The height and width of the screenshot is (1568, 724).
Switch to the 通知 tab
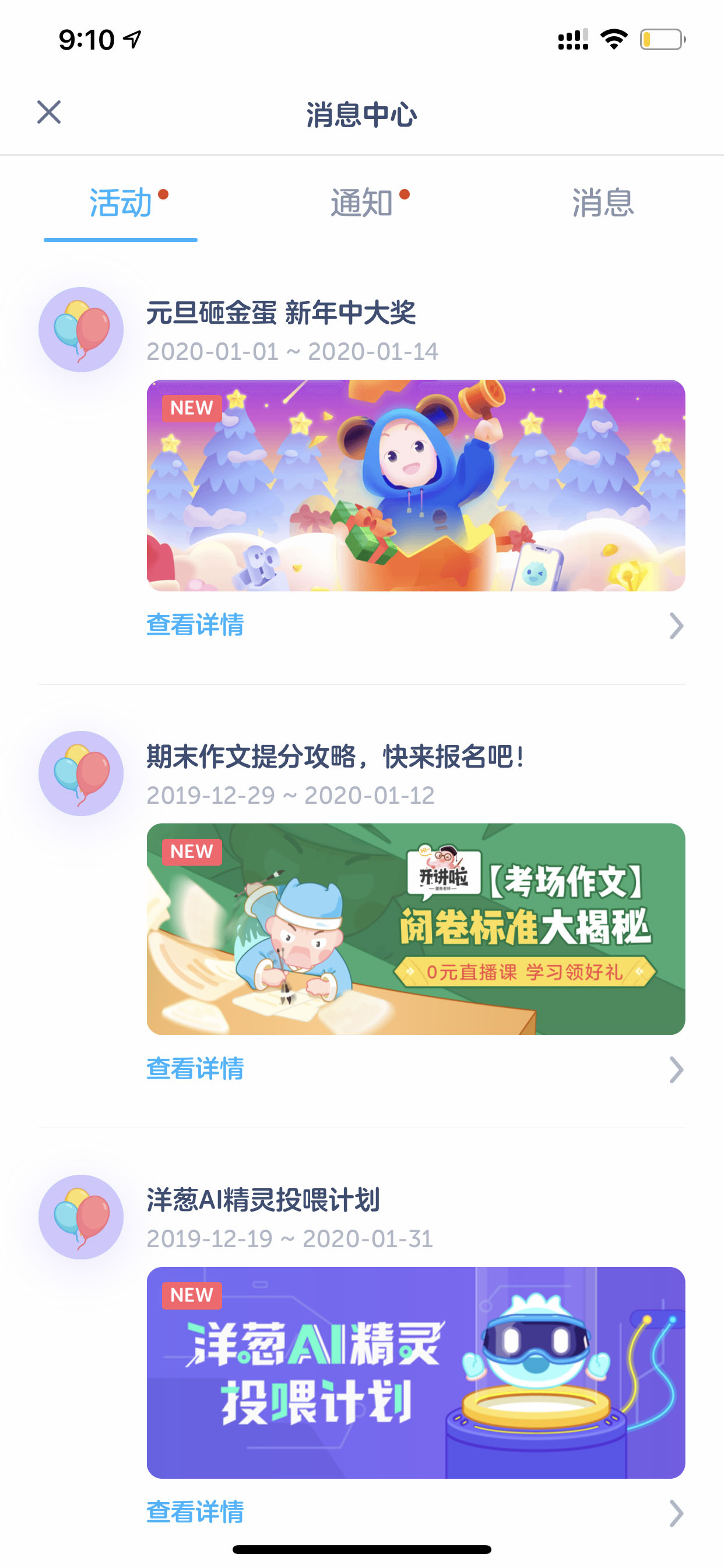point(362,202)
